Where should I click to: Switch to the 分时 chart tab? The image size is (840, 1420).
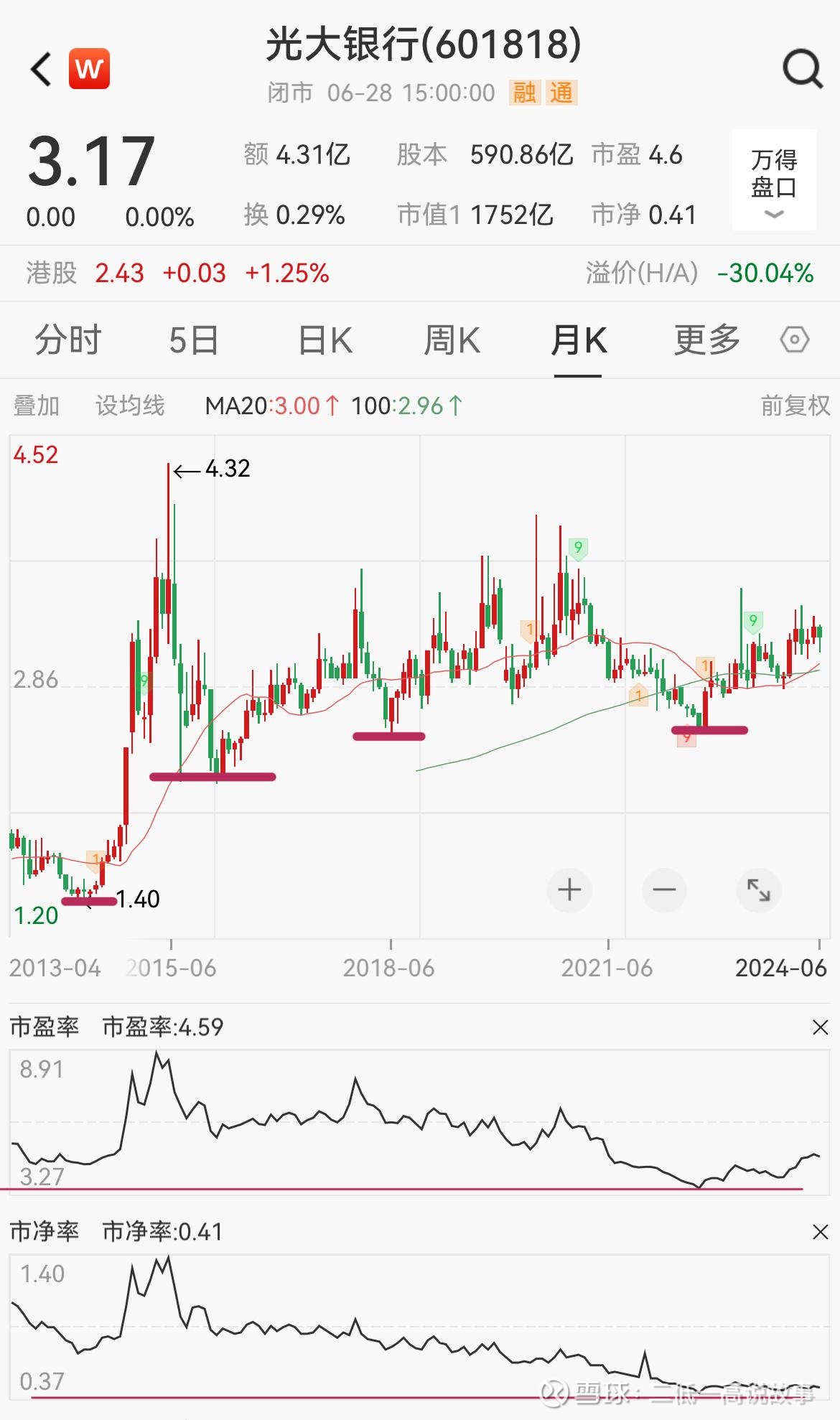[68, 340]
